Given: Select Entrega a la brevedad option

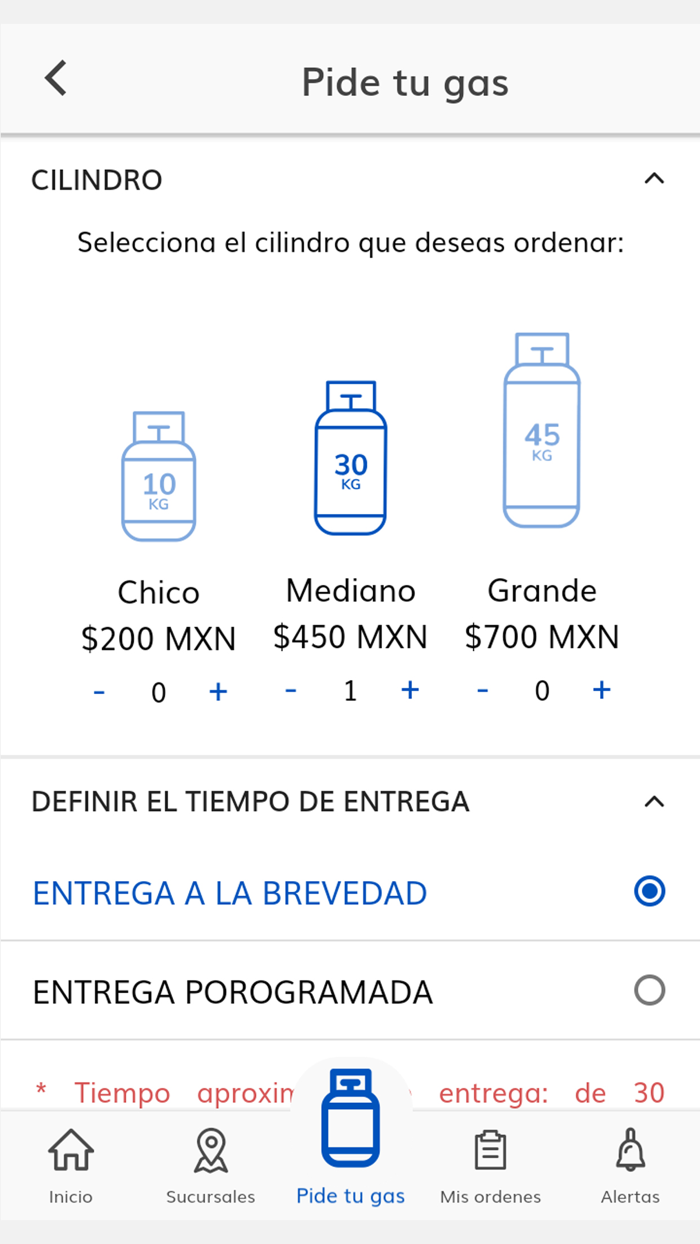Looking at the screenshot, I should pos(649,891).
